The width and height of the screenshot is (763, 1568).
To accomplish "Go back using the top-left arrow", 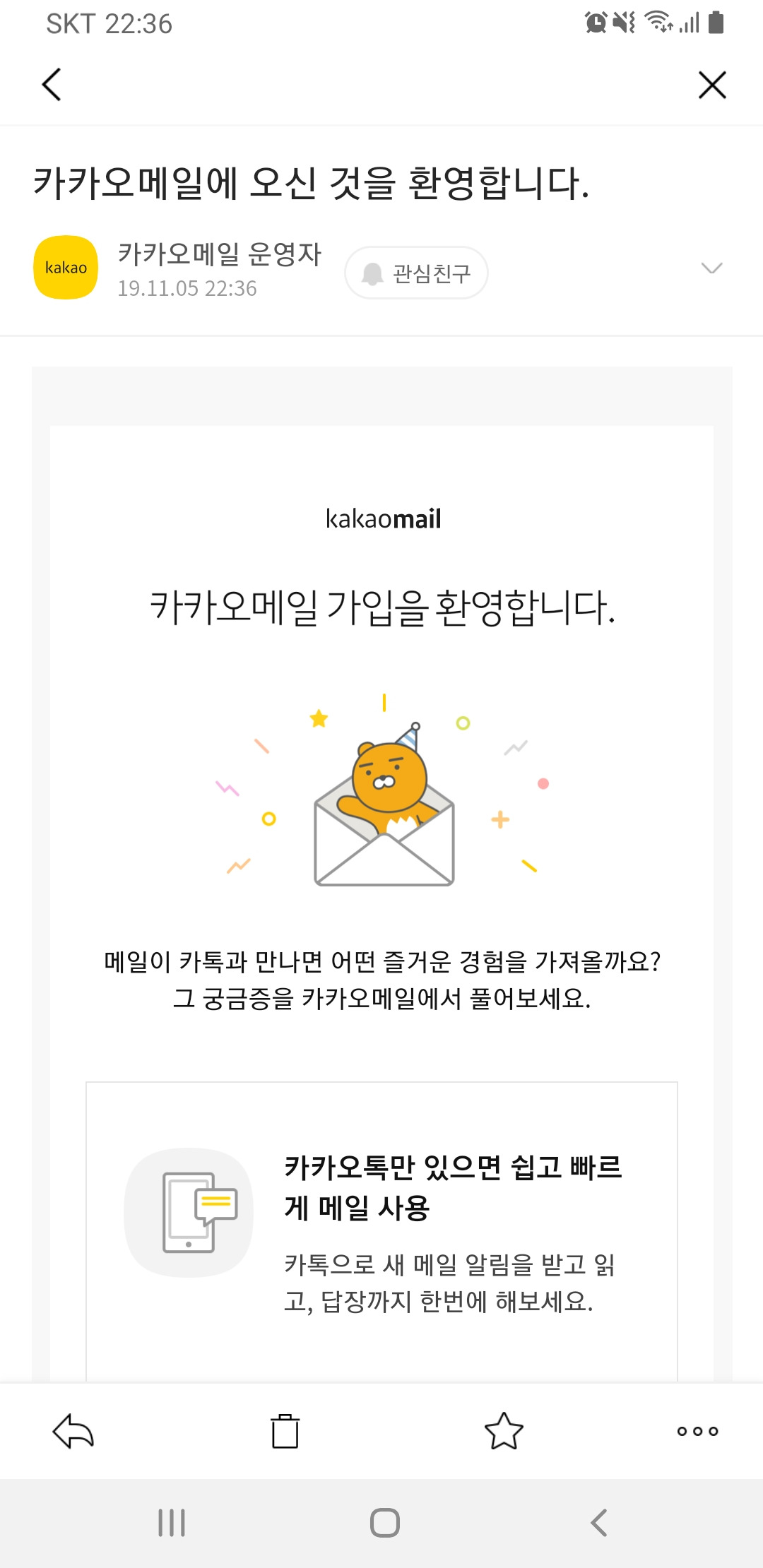I will click(52, 85).
